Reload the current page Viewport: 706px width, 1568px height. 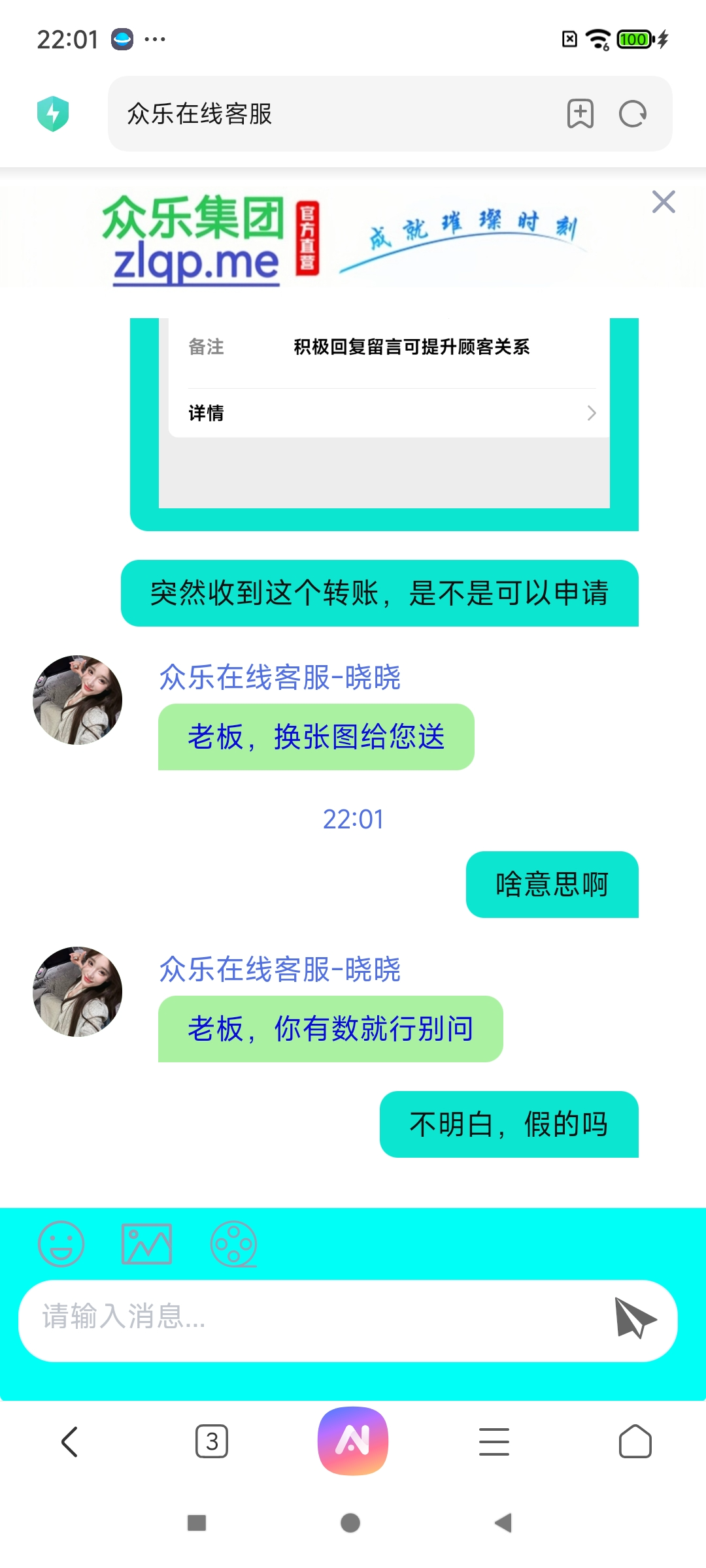(632, 114)
